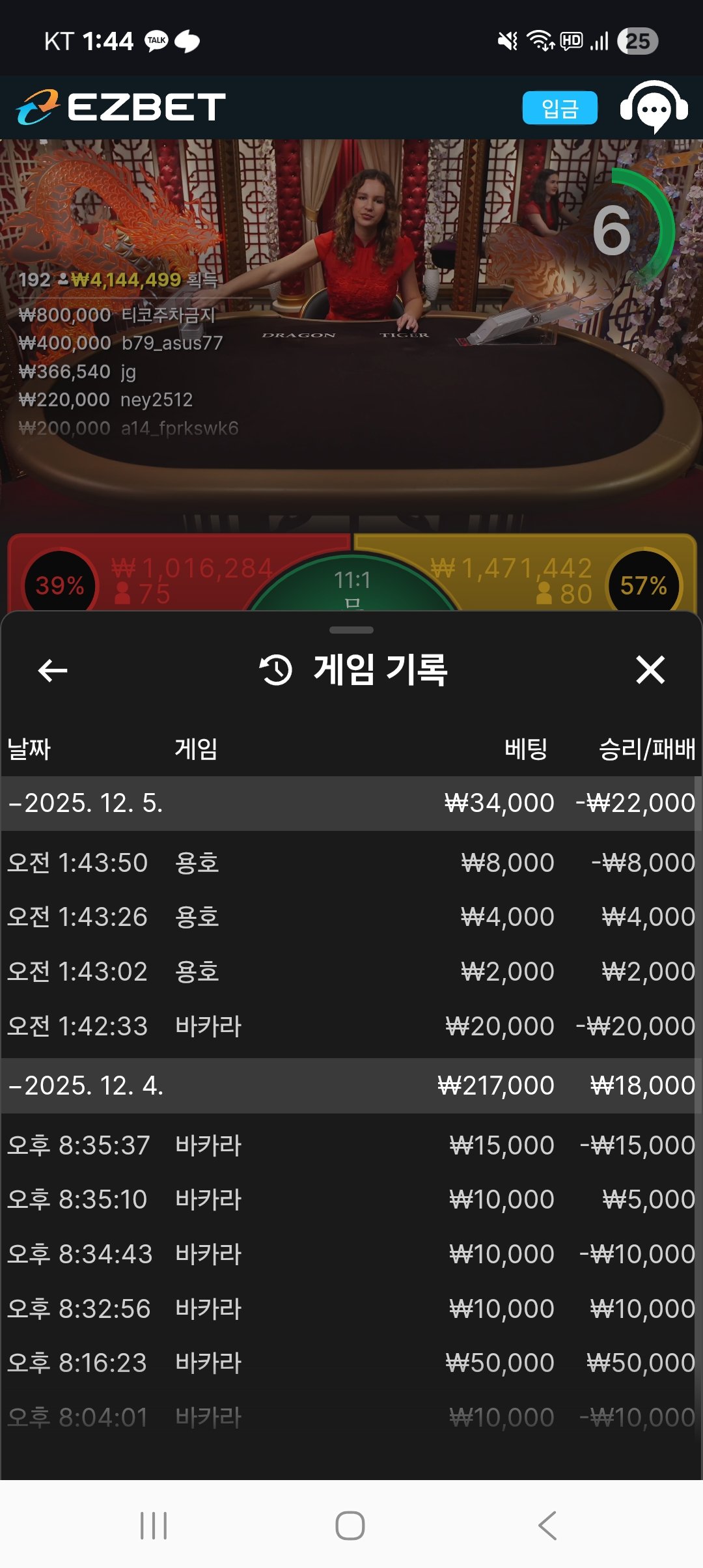Open the 오후 8:32:56 바카라 record
Screen dimensions: 703x1568
click(351, 1309)
